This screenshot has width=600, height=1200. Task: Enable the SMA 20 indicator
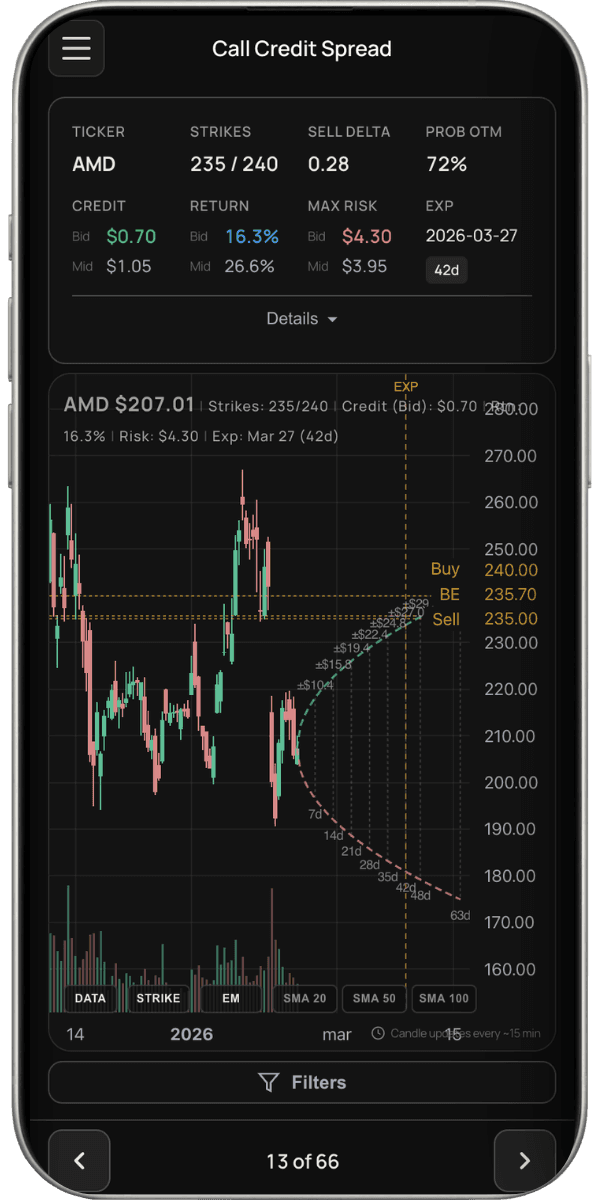click(x=305, y=998)
